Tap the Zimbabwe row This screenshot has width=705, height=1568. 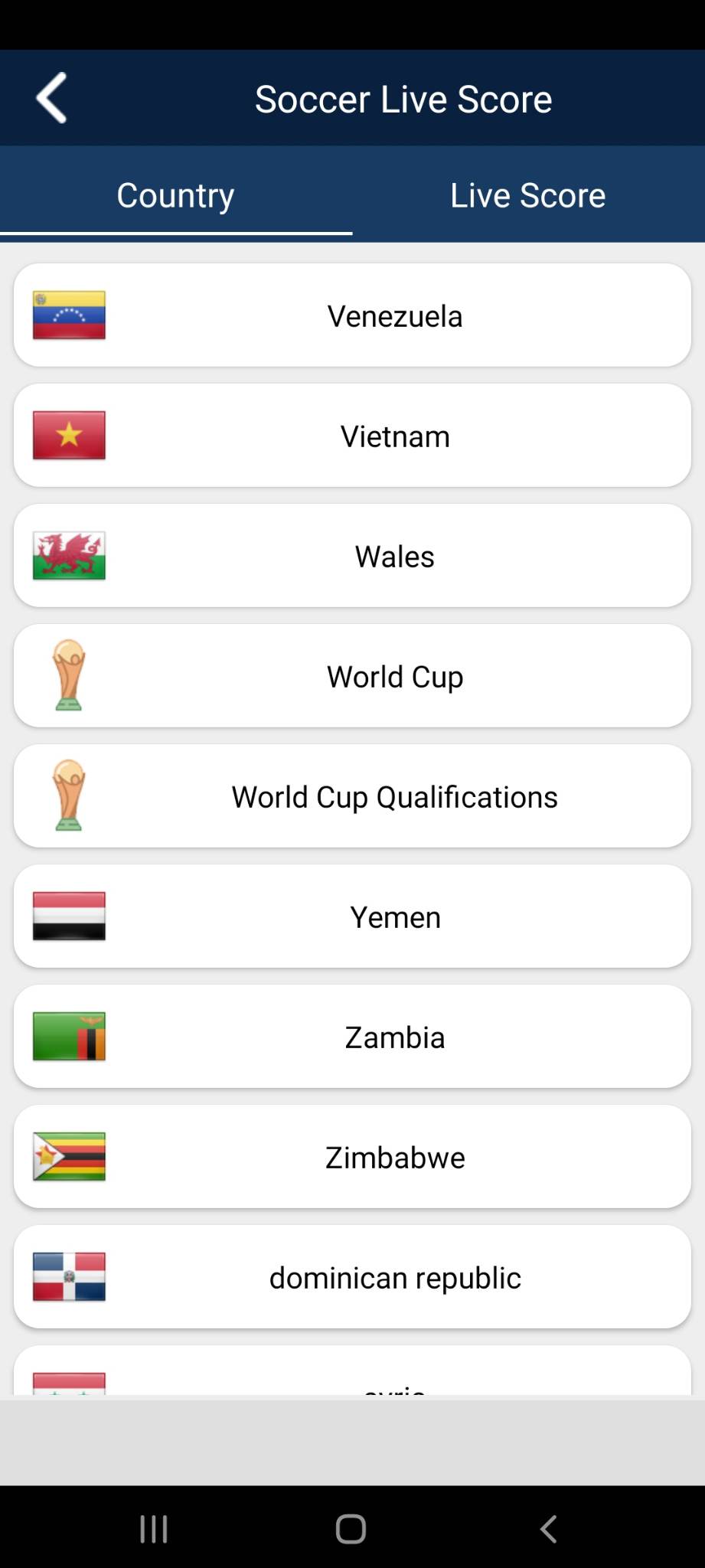coord(352,1157)
